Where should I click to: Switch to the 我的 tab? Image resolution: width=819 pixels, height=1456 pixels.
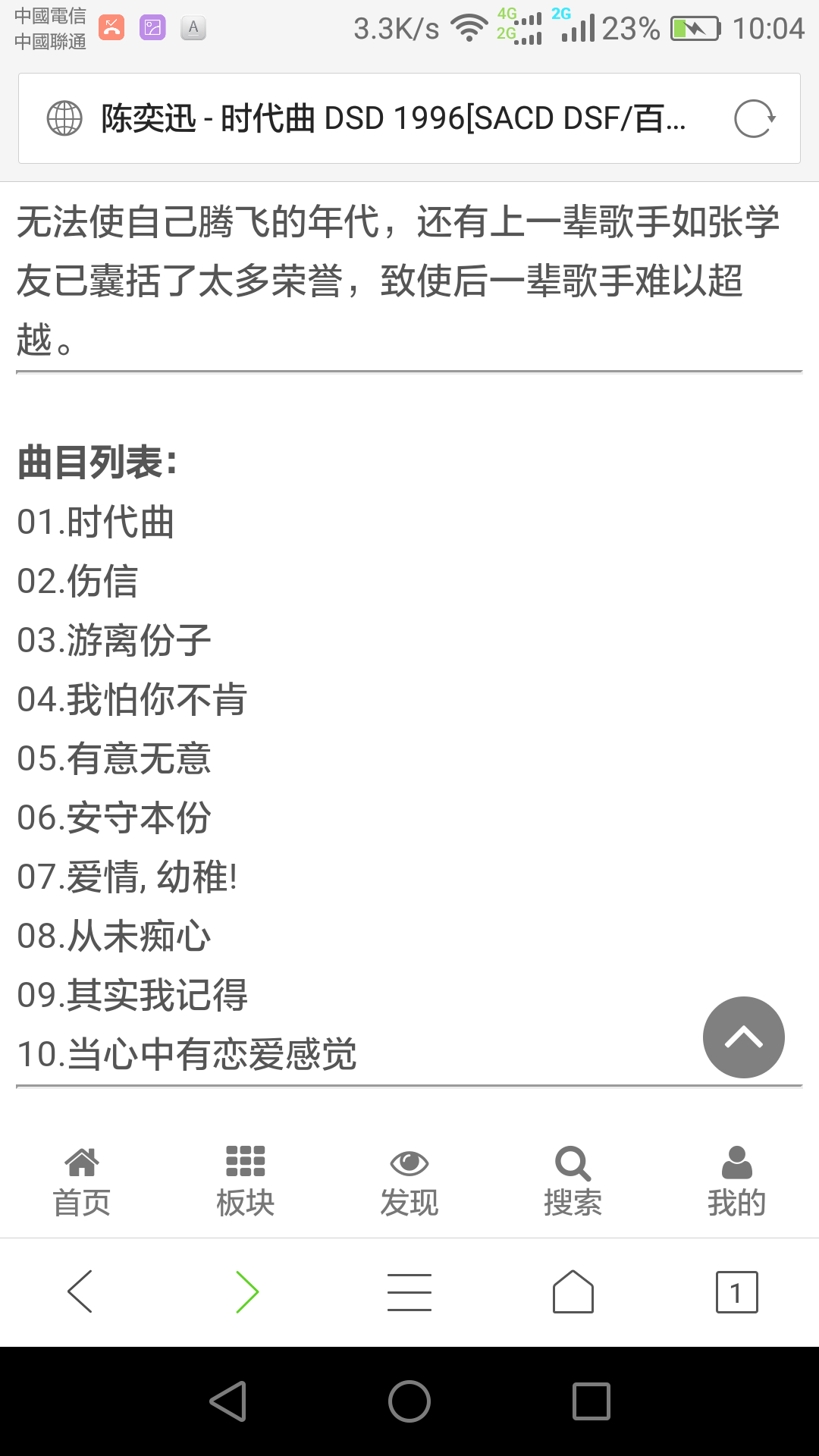[736, 1181]
